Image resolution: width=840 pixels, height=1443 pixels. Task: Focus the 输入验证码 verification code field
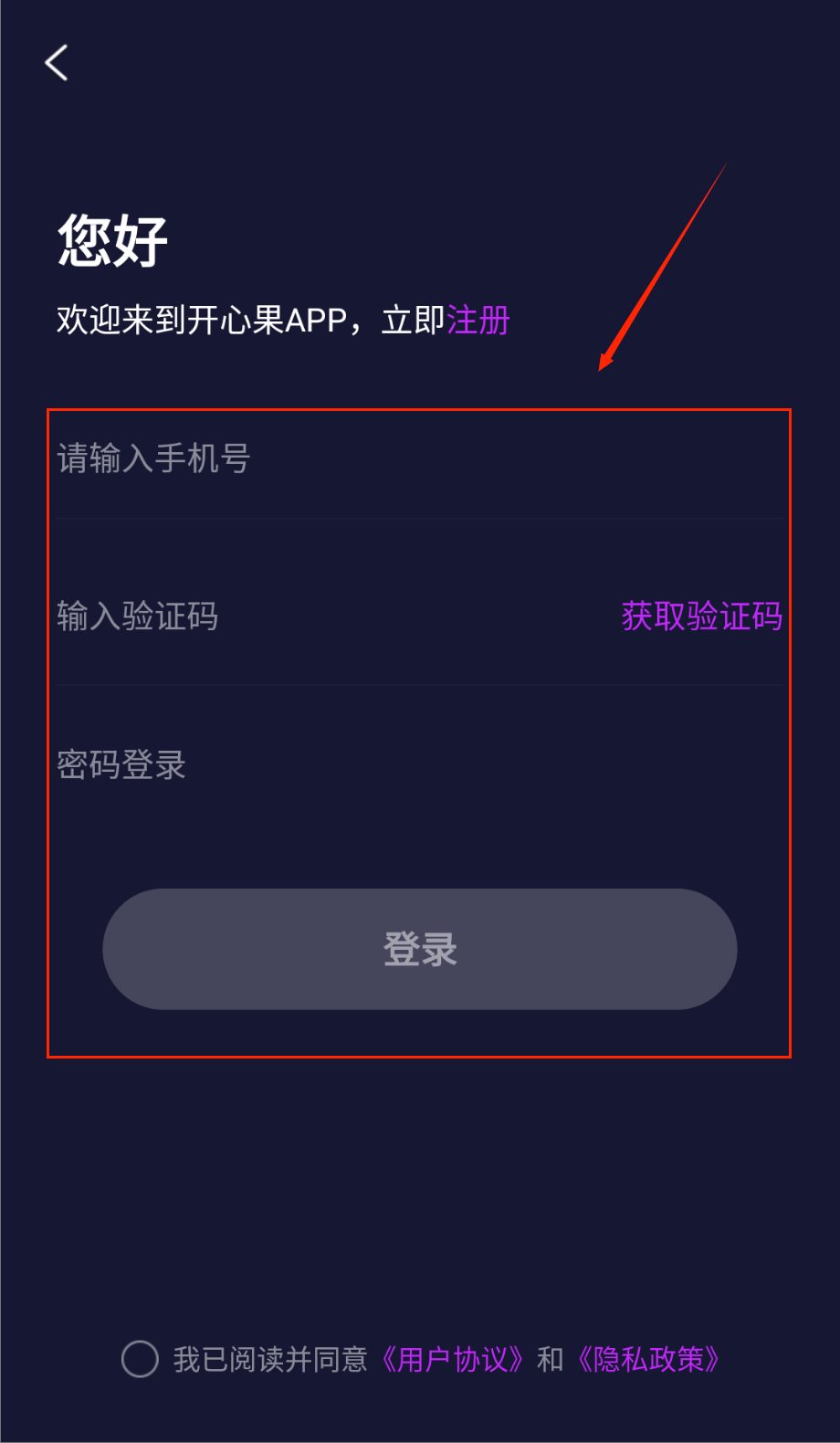pos(329,616)
